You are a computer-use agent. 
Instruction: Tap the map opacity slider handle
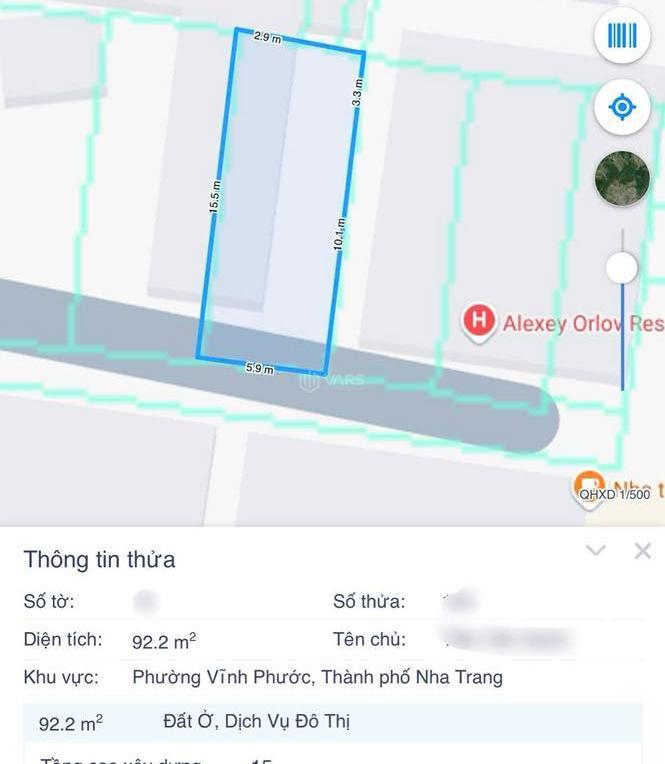622,267
